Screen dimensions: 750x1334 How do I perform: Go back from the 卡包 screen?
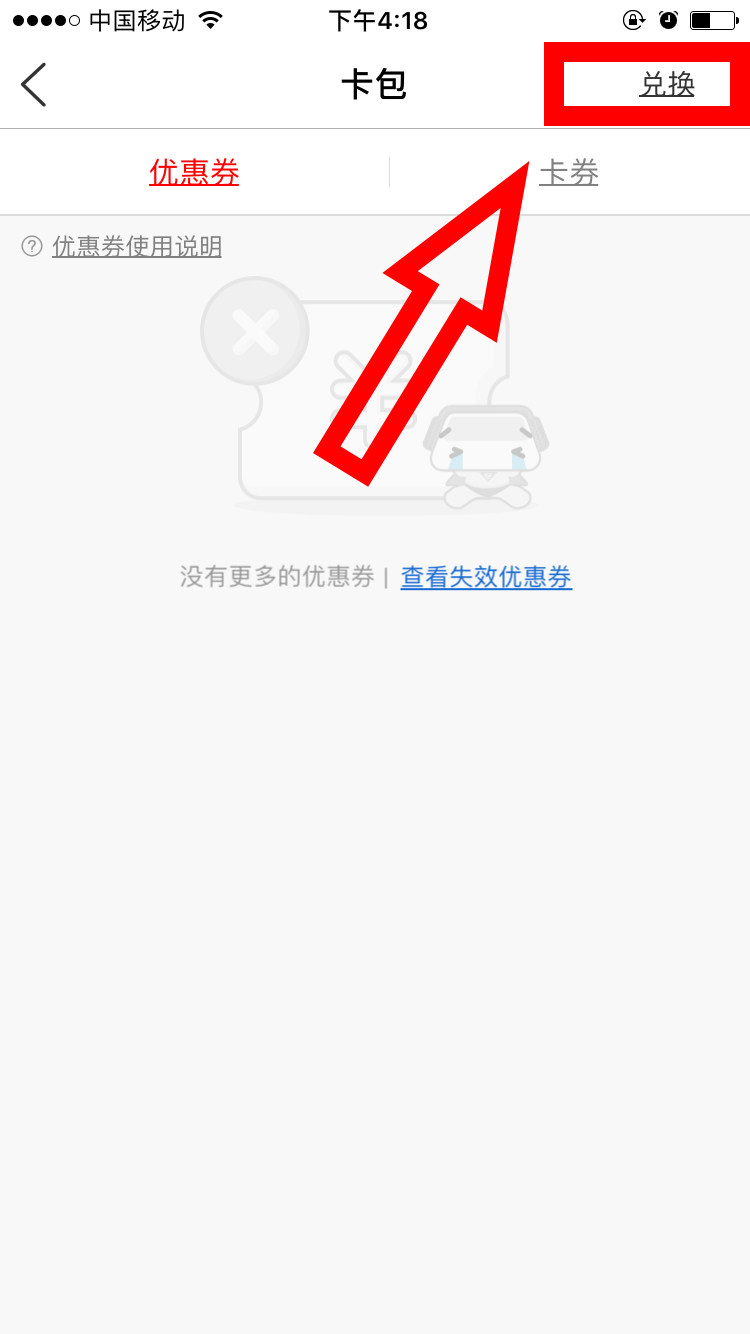(x=34, y=85)
